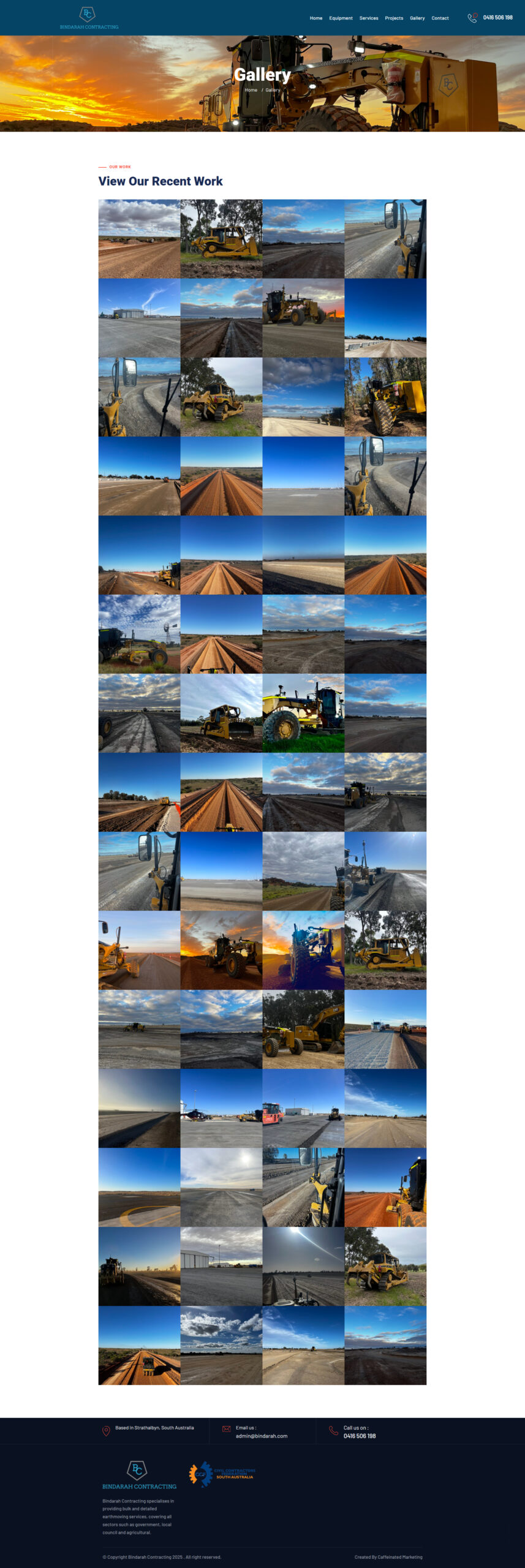View the bulldozer under trees photo in first row
The width and height of the screenshot is (525, 1568).
tap(221, 239)
